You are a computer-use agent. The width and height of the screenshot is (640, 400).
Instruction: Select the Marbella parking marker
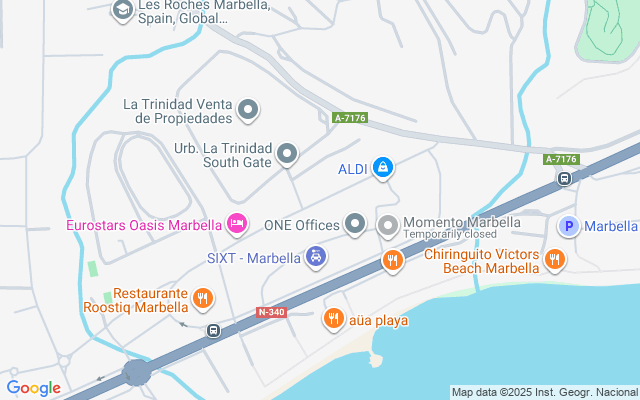coord(567,226)
